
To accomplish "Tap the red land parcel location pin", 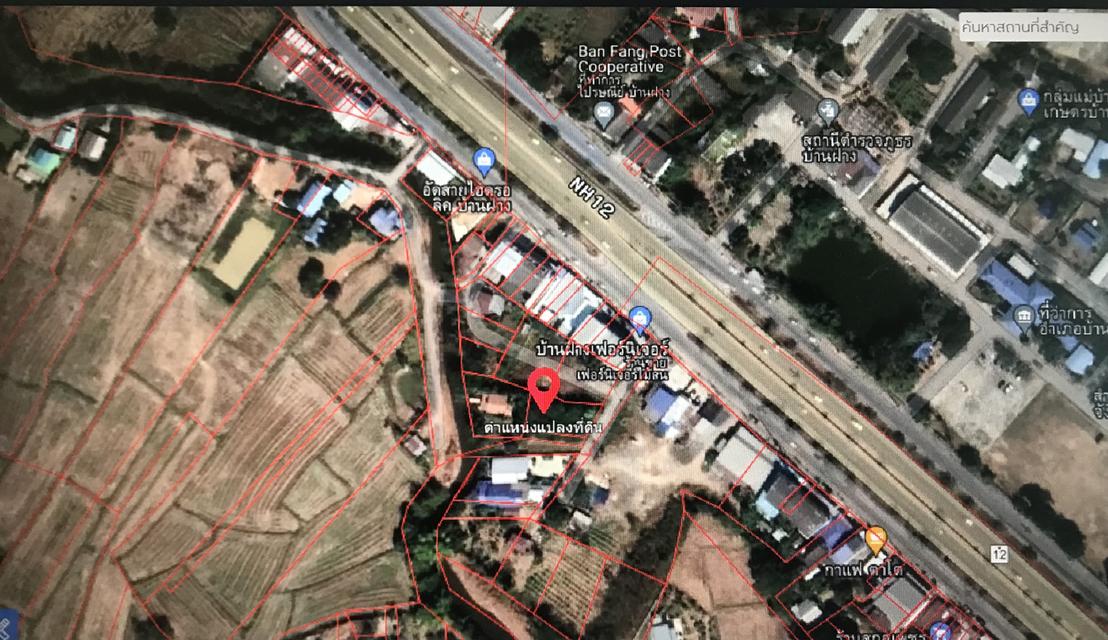I will [543, 388].
